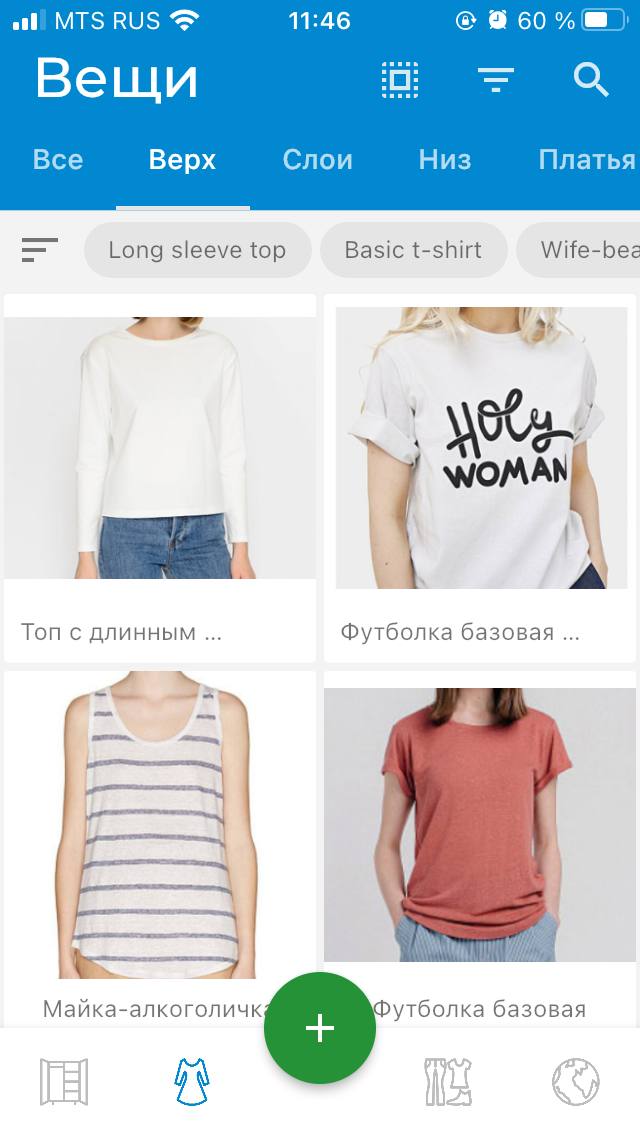Add a new item with plus button
Viewport: 640px width, 1136px height.
click(320, 1028)
